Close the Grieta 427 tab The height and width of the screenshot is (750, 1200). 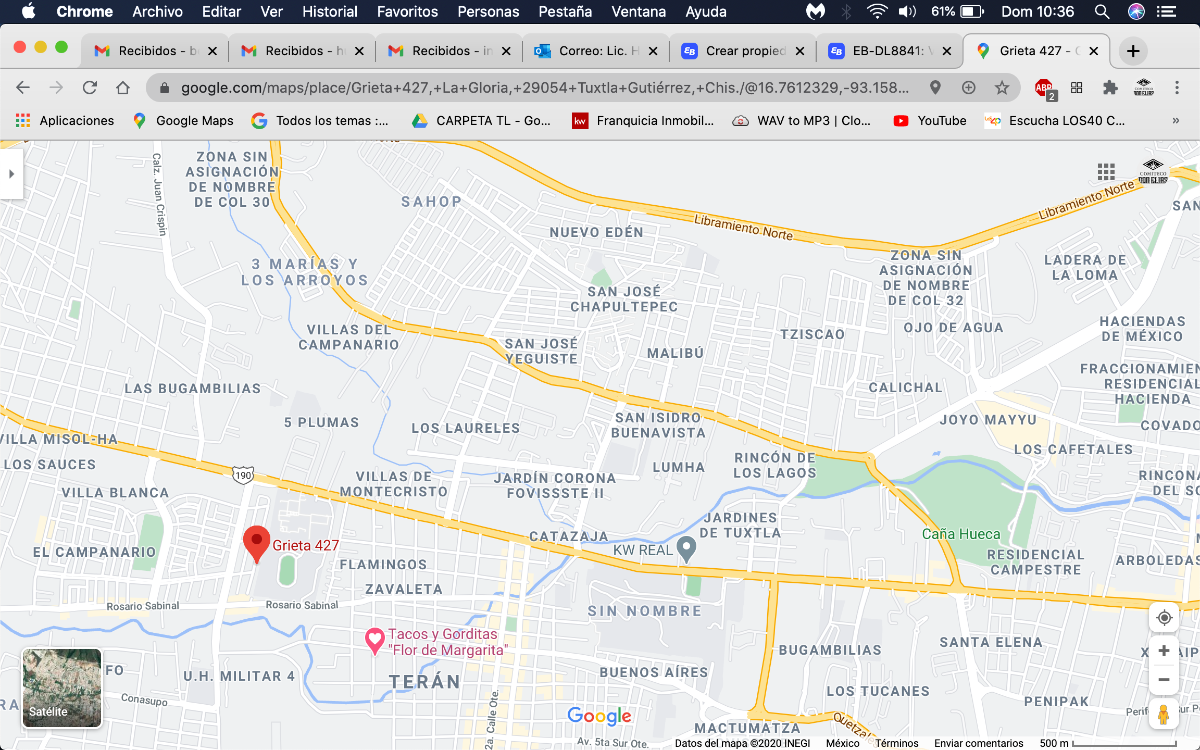coord(1094,51)
